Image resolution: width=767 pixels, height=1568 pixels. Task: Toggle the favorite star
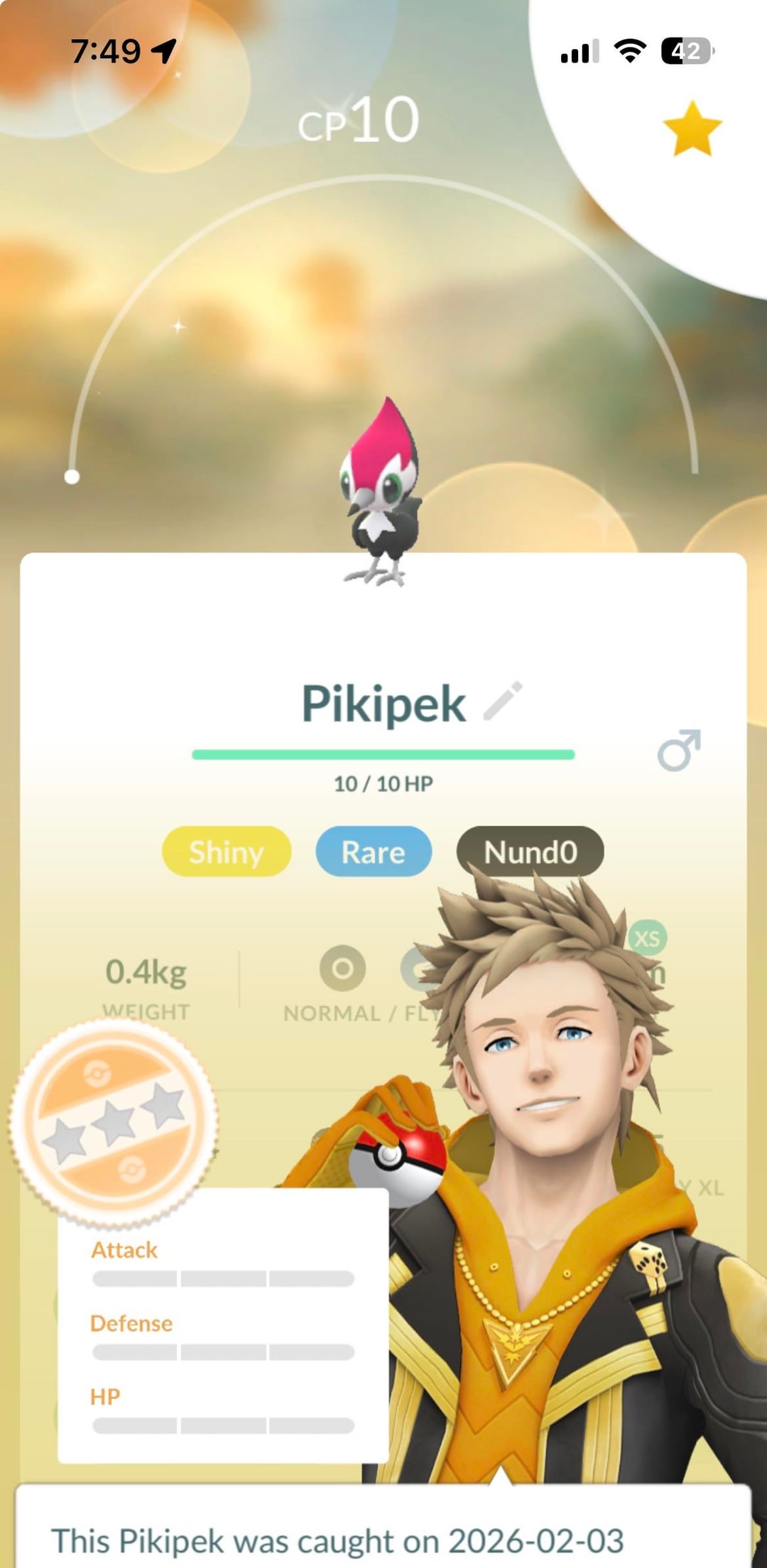pos(692,129)
